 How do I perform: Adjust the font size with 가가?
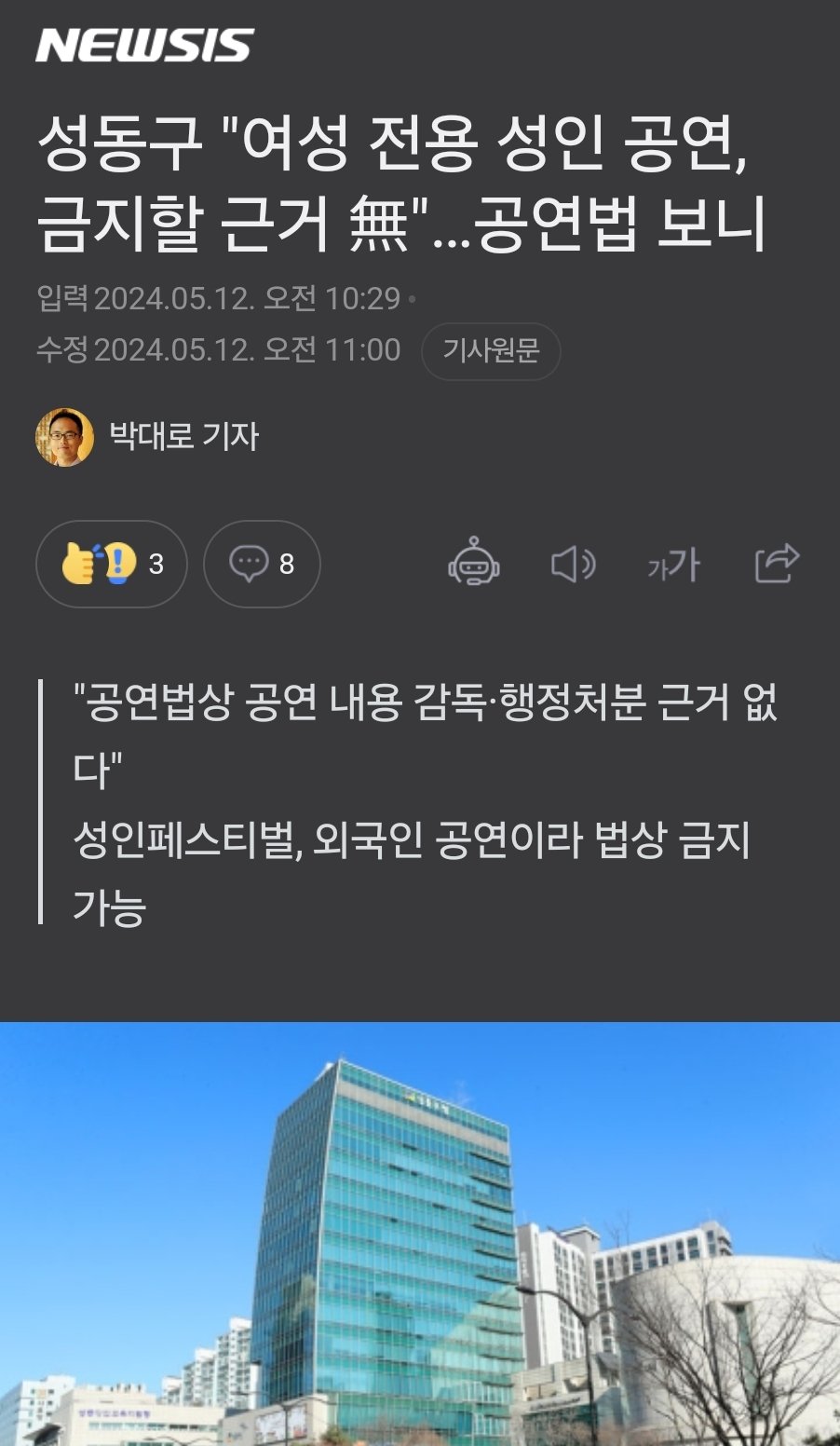[x=673, y=564]
